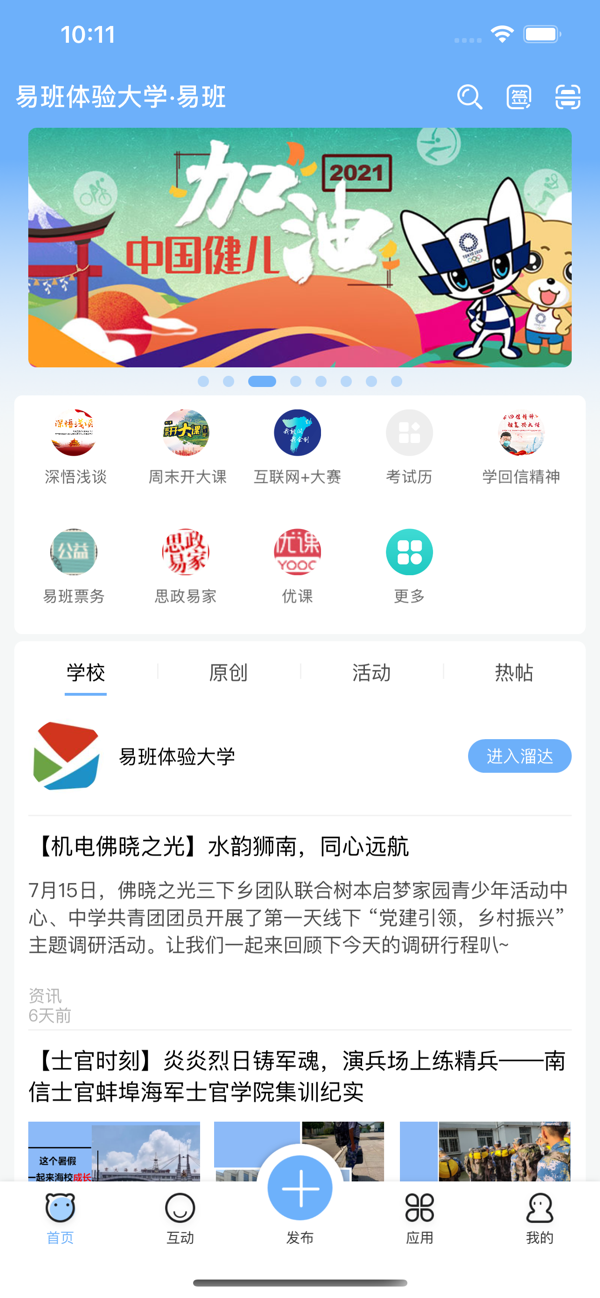Open the 考试历 shortcut
Image resolution: width=600 pixels, height=1298 pixels.
click(409, 447)
